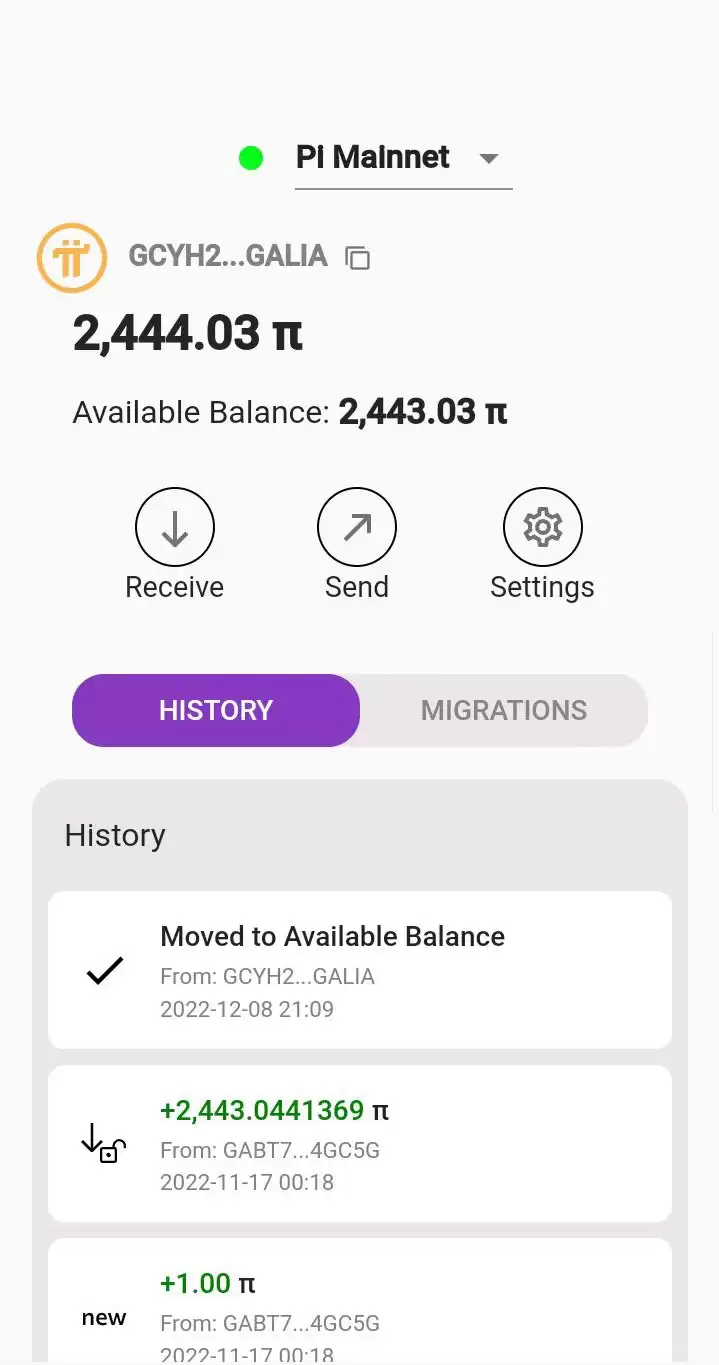Viewport: 719px width, 1365px height.
Task: Open the Moved to Available Balance entry
Action: [x=360, y=970]
